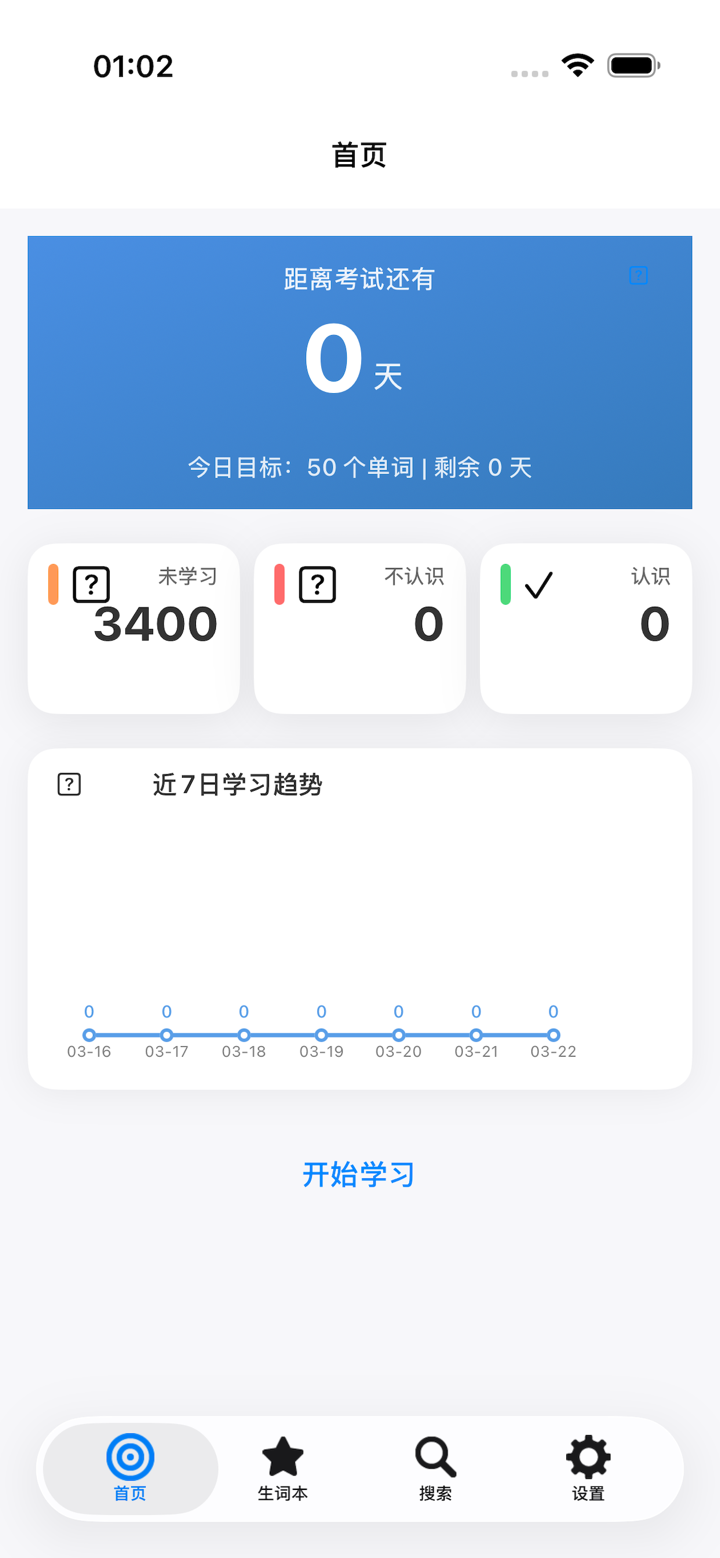Screen dimensions: 720x1558
Task: Tap the 开始学习 link
Action: [359, 1175]
